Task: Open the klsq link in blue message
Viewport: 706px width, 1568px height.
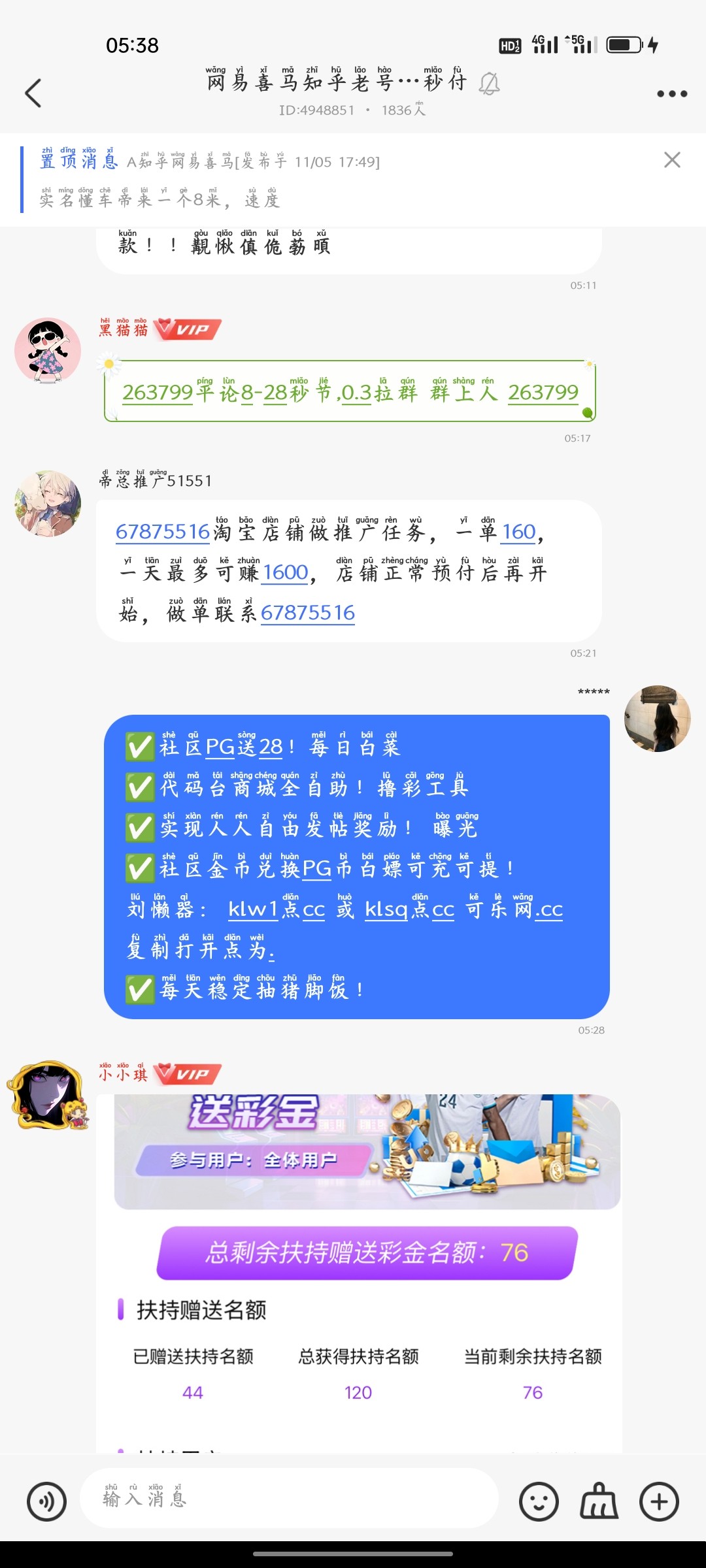Action: tap(386, 909)
